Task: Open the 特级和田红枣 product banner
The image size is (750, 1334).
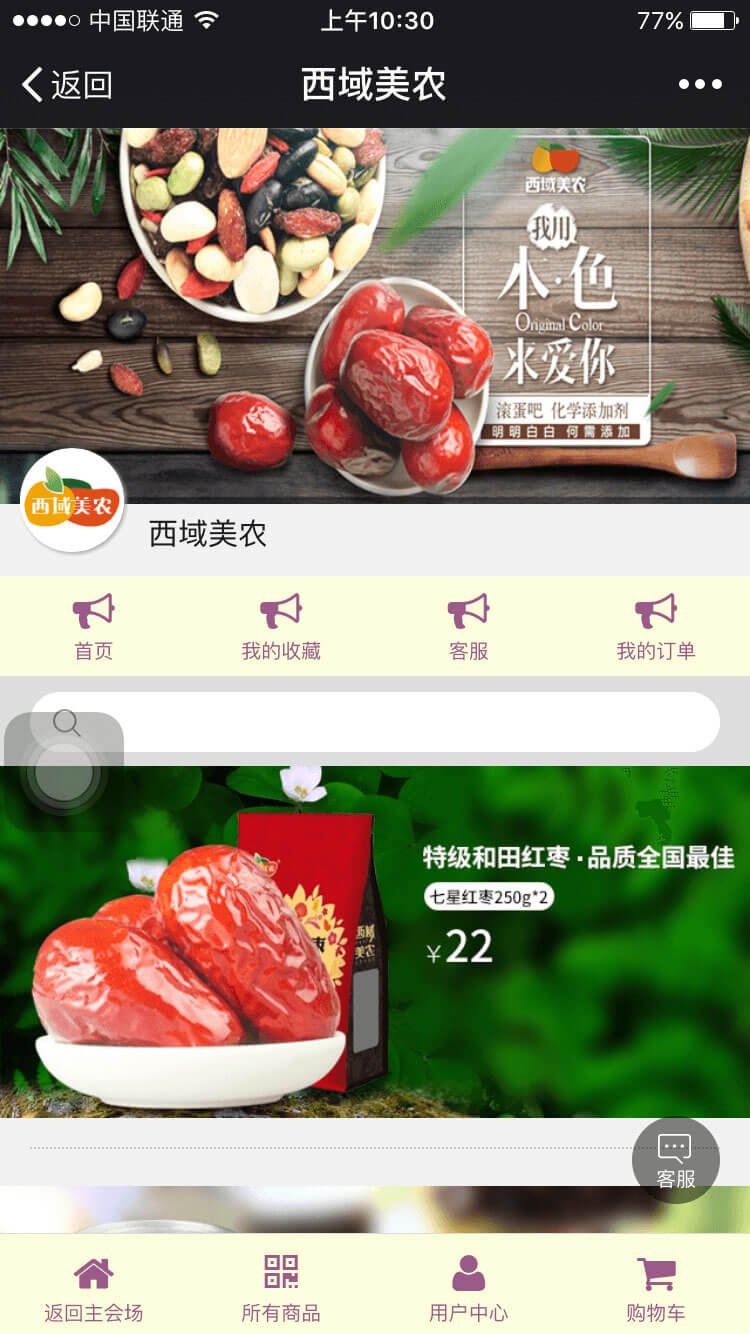Action: point(375,940)
